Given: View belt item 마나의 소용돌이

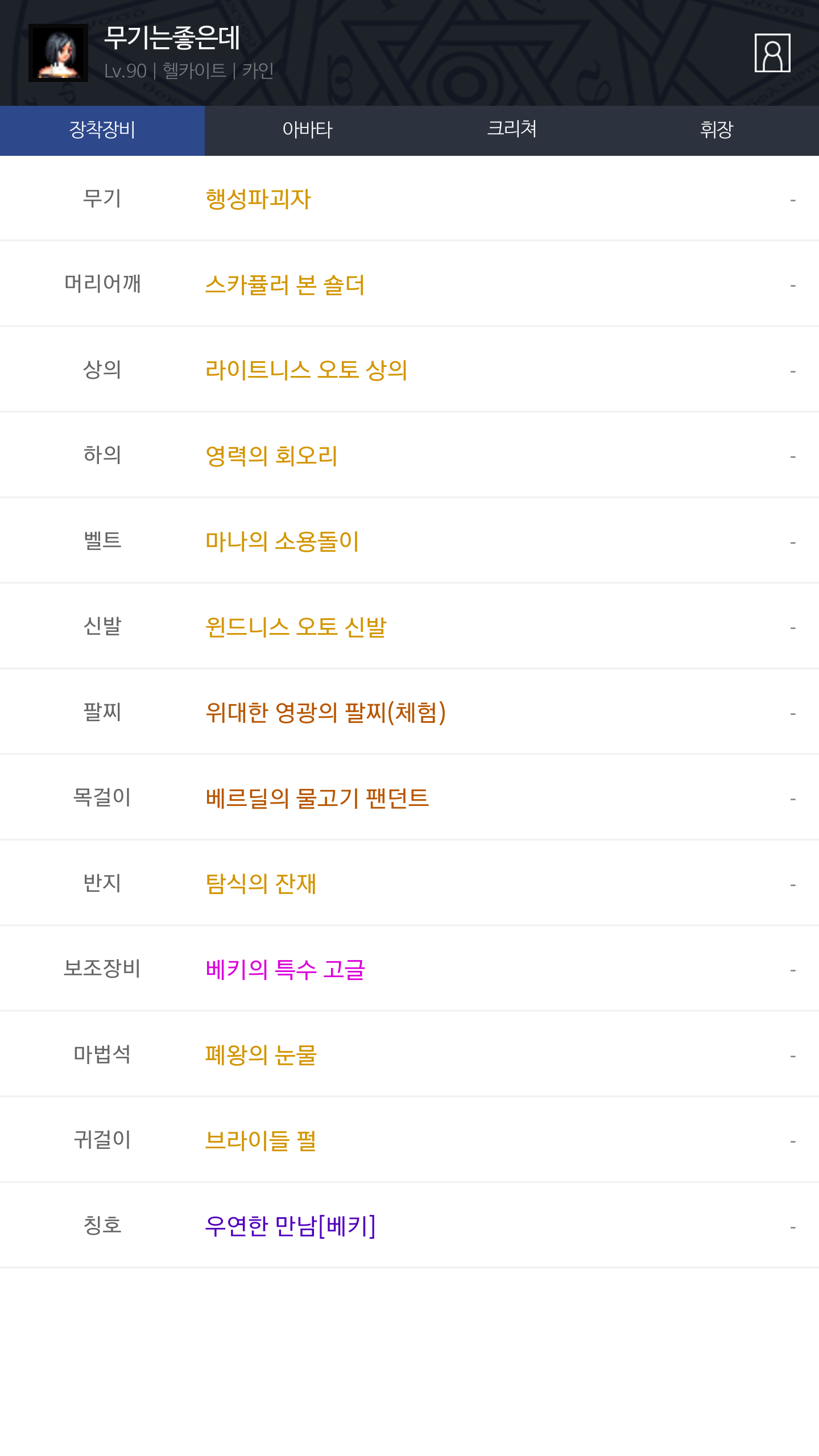Looking at the screenshot, I should pos(282,541).
